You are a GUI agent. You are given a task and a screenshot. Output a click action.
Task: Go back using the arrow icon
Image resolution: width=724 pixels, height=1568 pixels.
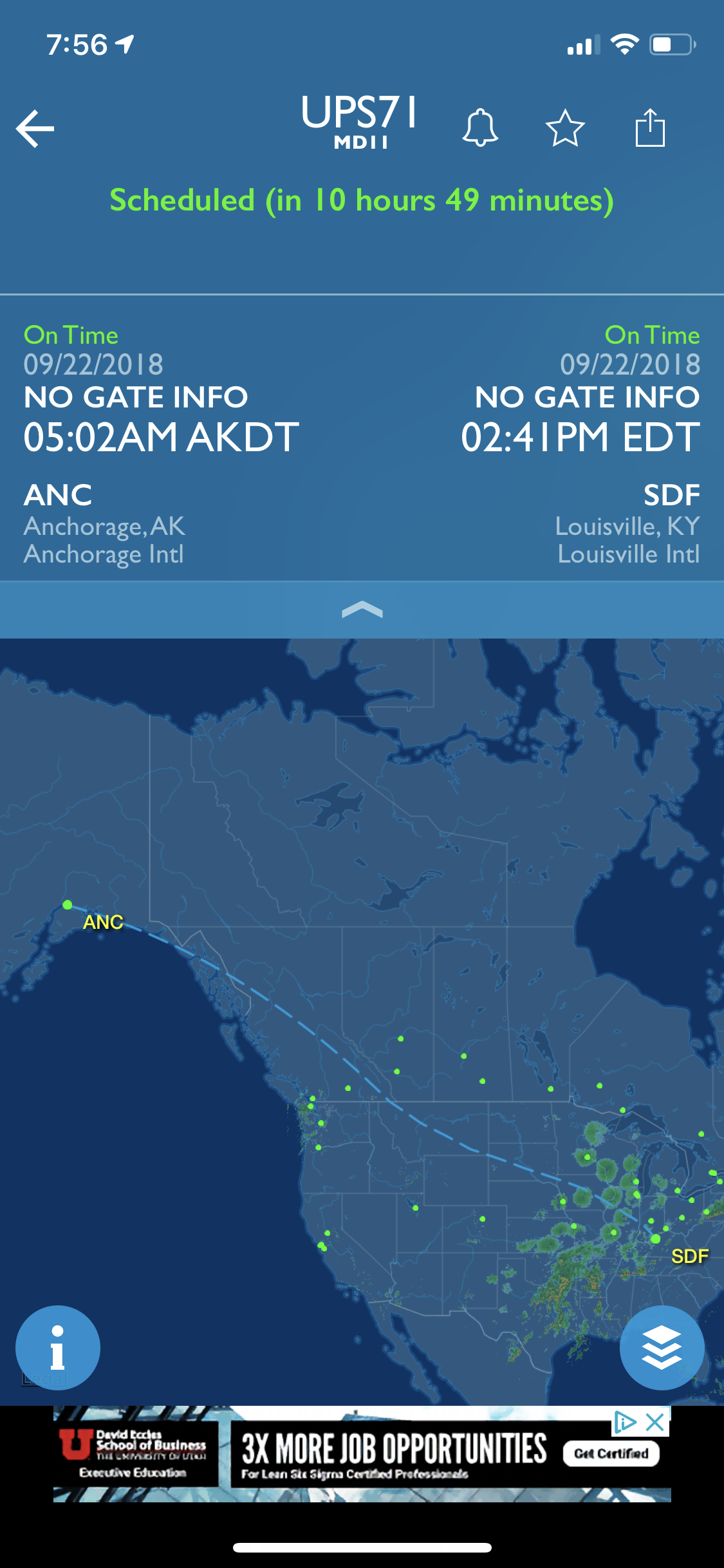pyautogui.click(x=35, y=129)
